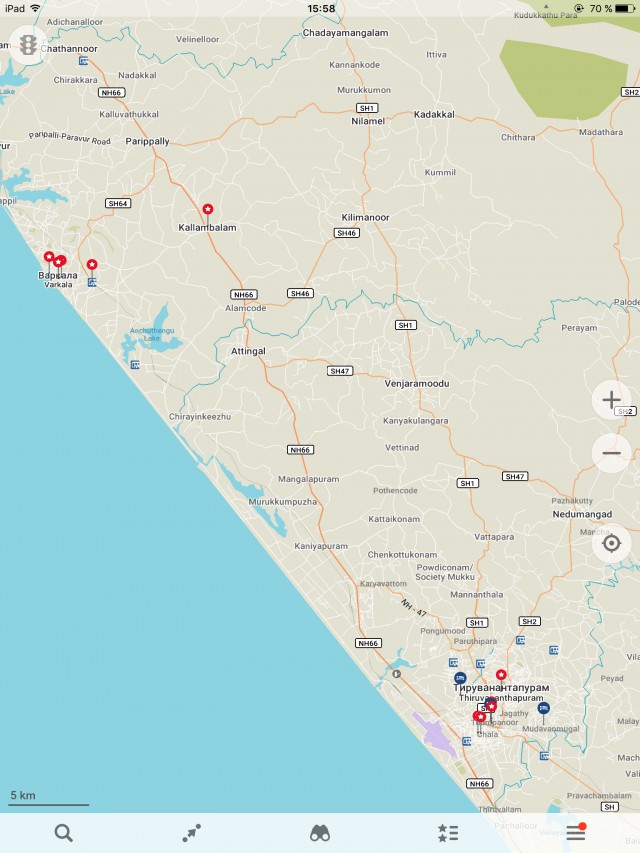
Task: Open the route planner
Action: point(192,832)
